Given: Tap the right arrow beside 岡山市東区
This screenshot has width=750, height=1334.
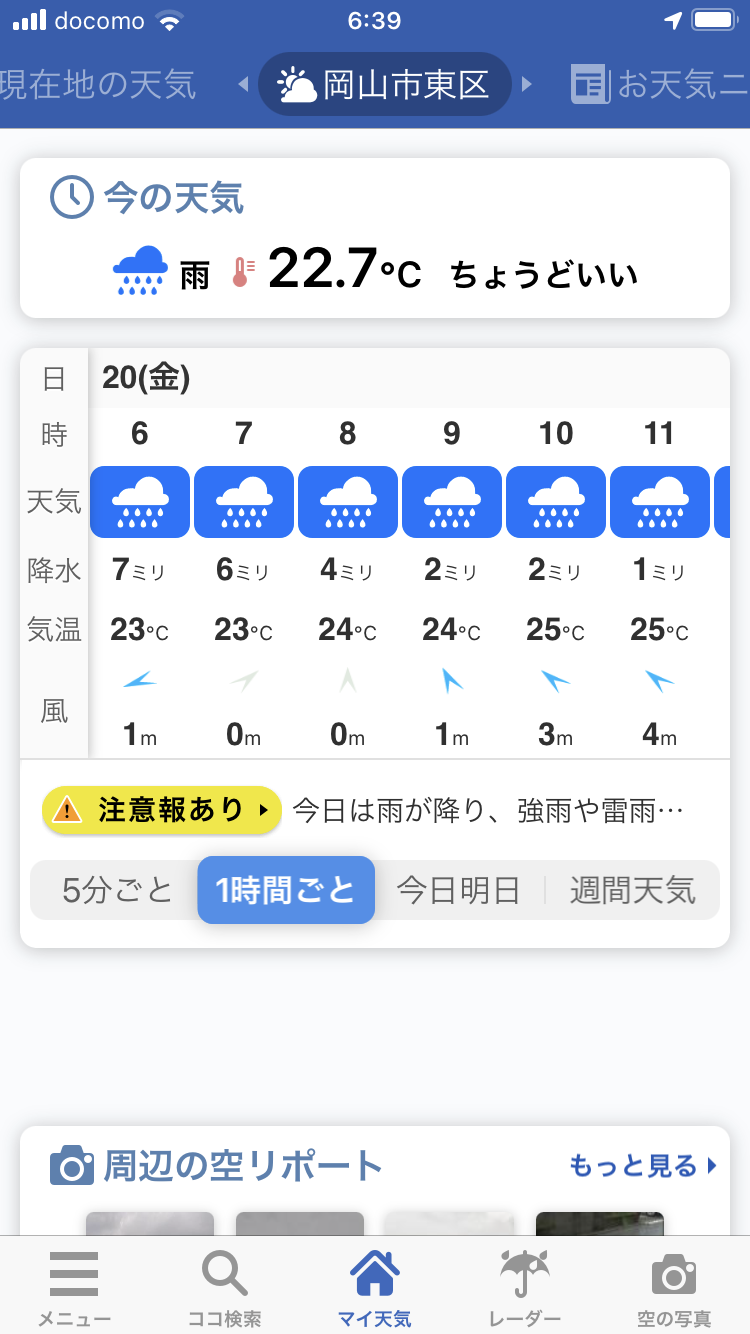Looking at the screenshot, I should (x=528, y=85).
